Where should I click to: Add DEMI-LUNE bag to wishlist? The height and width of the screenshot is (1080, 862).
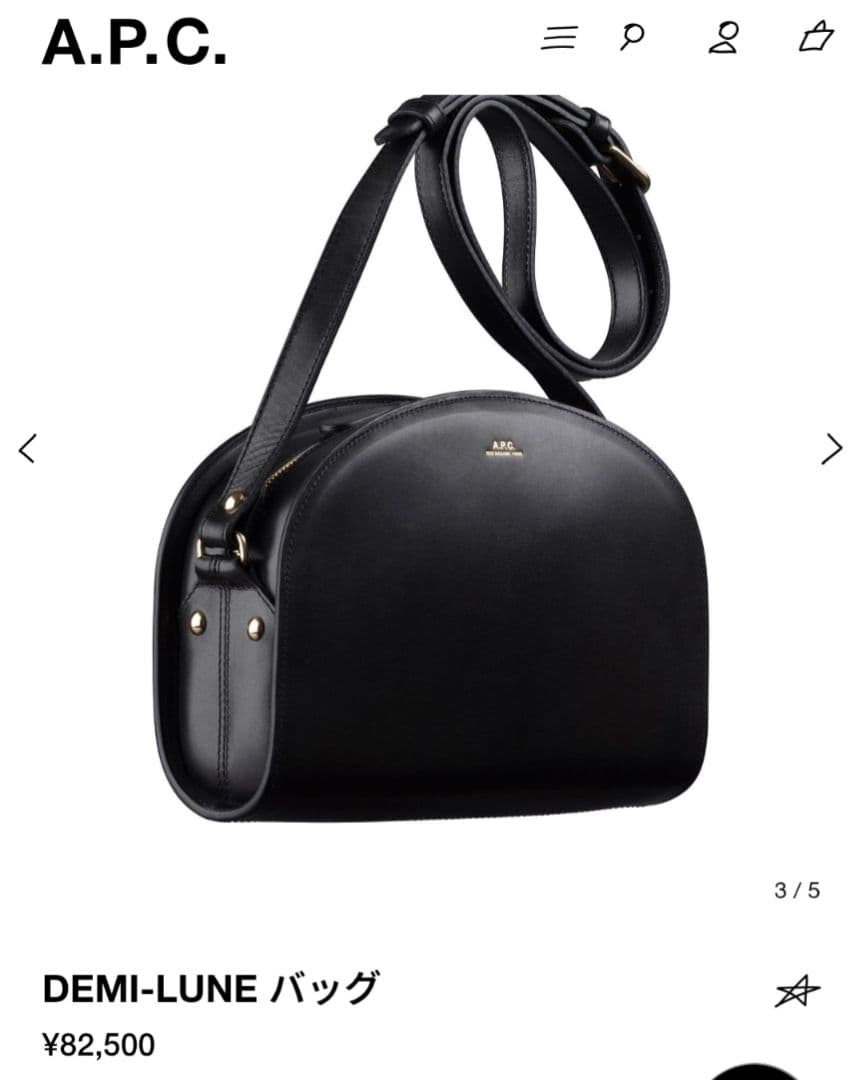point(797,991)
